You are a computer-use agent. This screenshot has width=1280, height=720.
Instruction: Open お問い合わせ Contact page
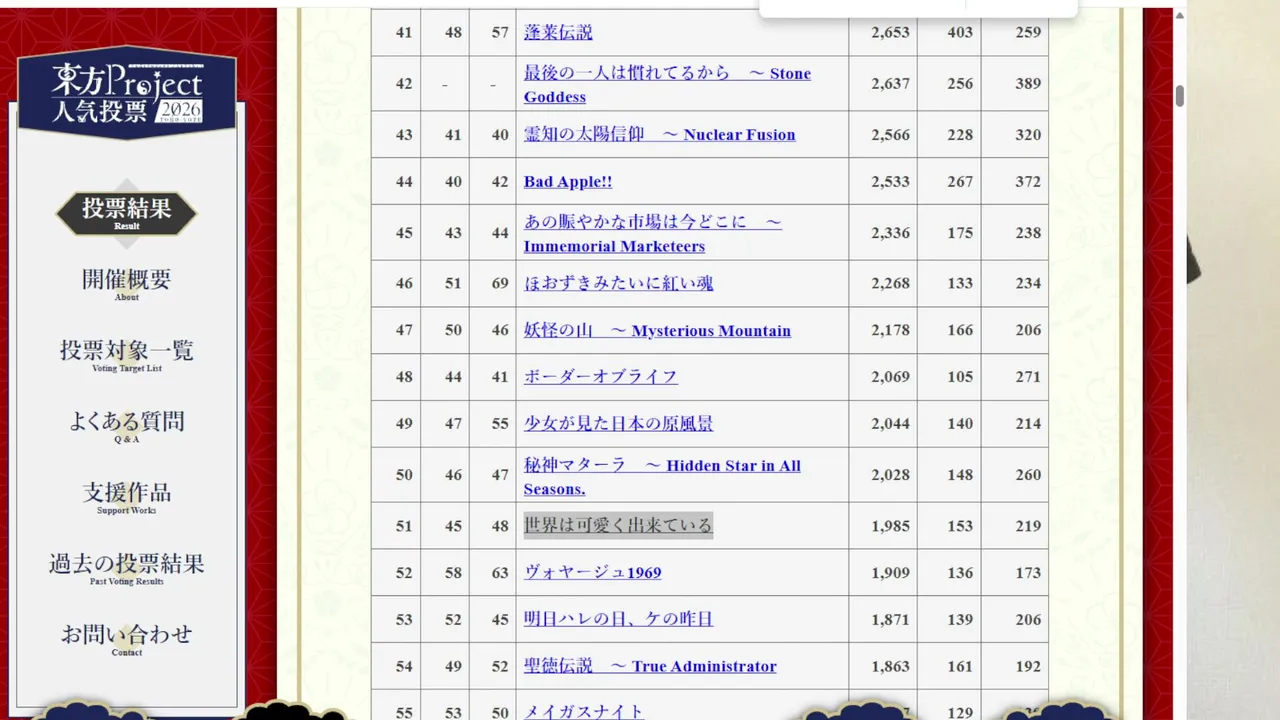(126, 639)
